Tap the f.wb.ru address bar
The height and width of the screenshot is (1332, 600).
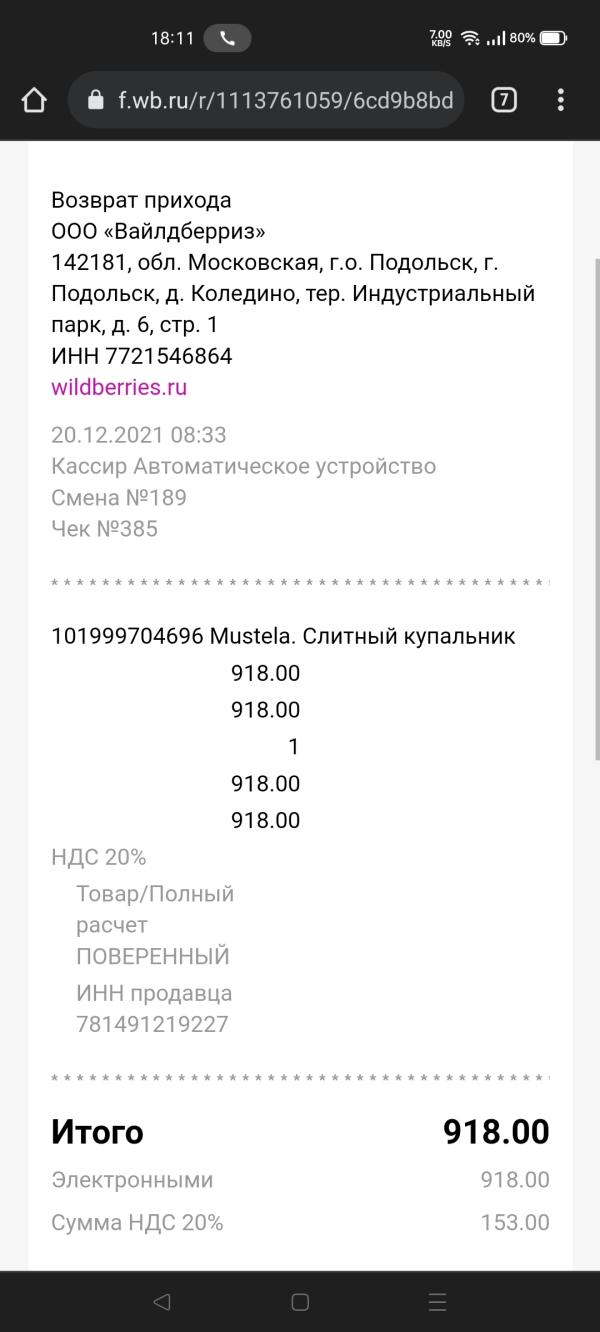tap(266, 100)
